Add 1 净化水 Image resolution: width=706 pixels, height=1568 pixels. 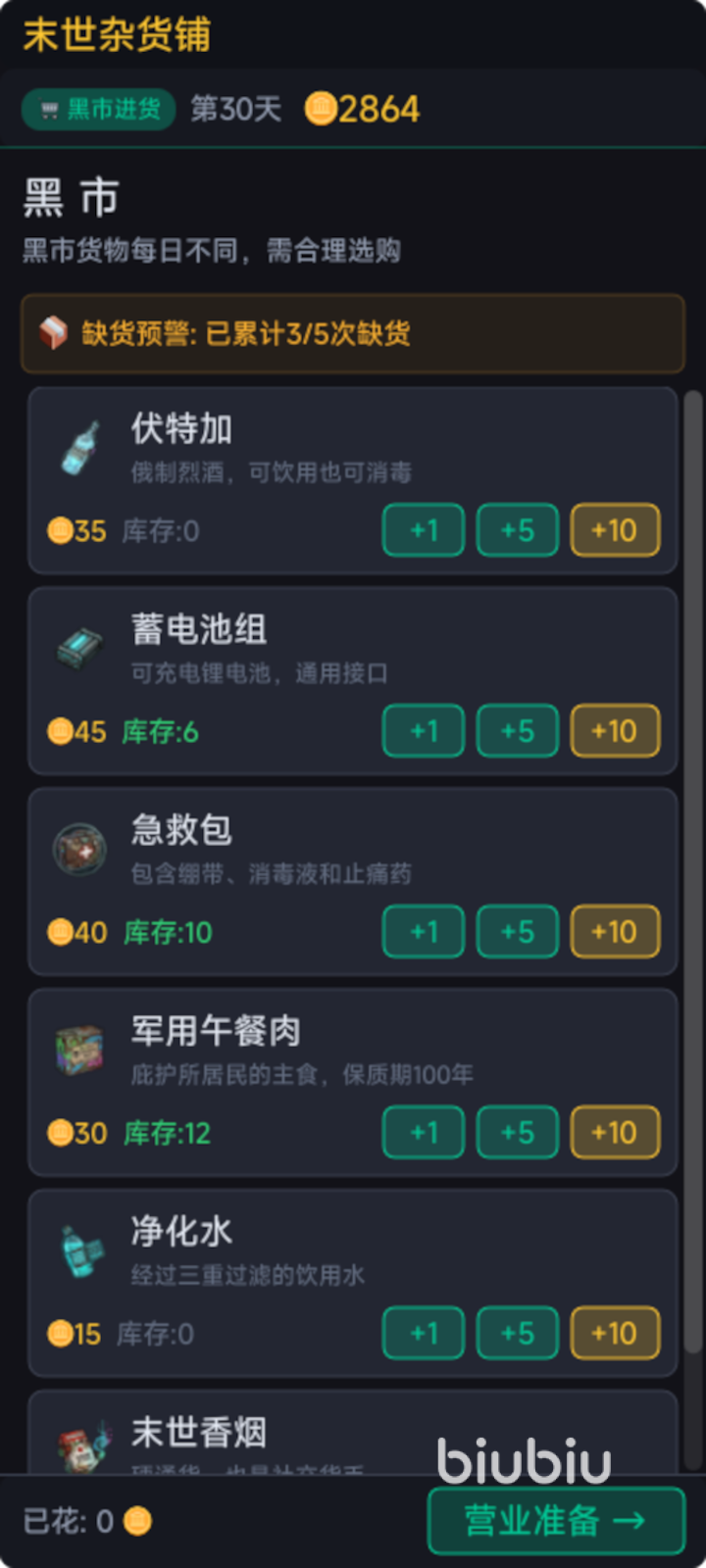[423, 1333]
